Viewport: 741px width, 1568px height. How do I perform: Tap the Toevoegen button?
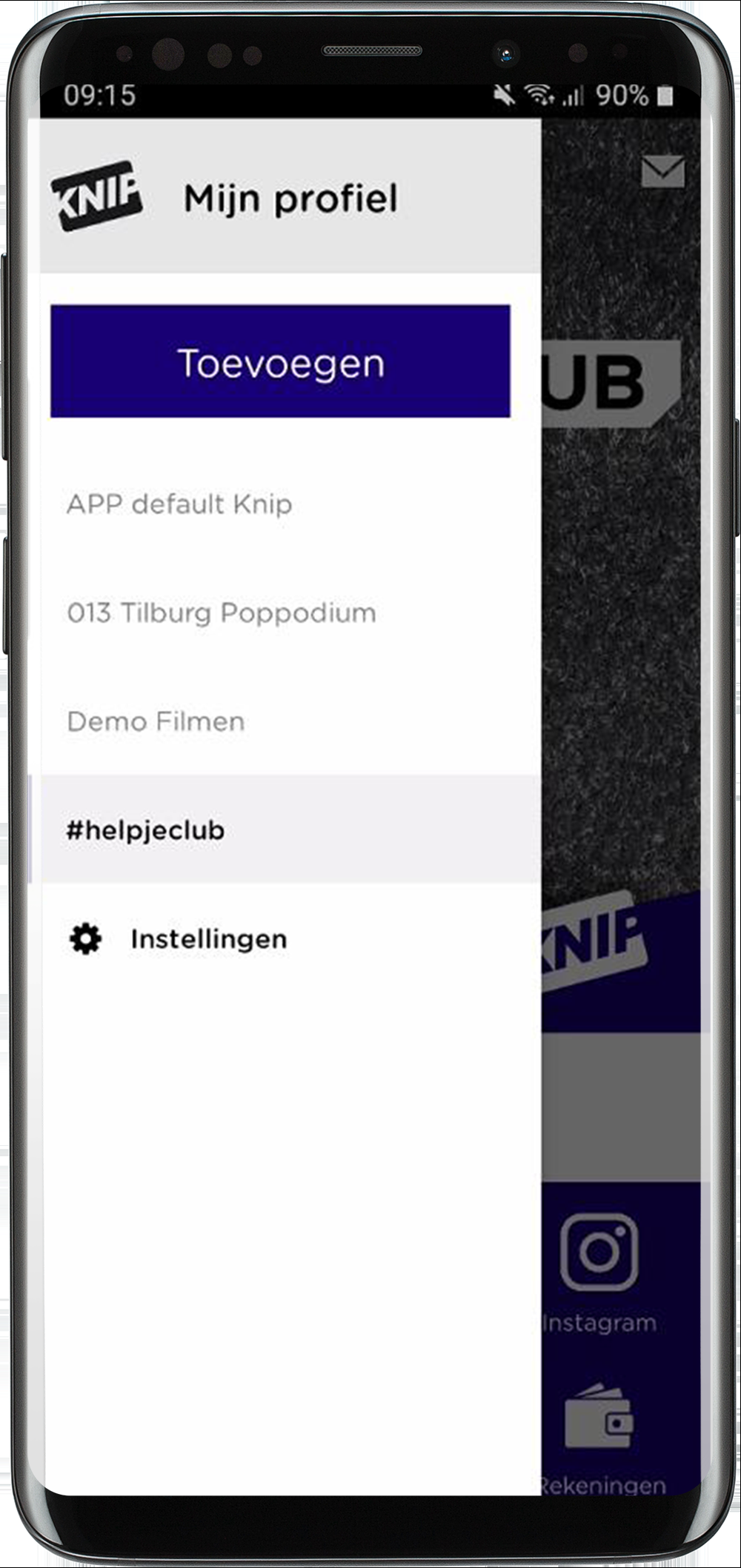280,361
